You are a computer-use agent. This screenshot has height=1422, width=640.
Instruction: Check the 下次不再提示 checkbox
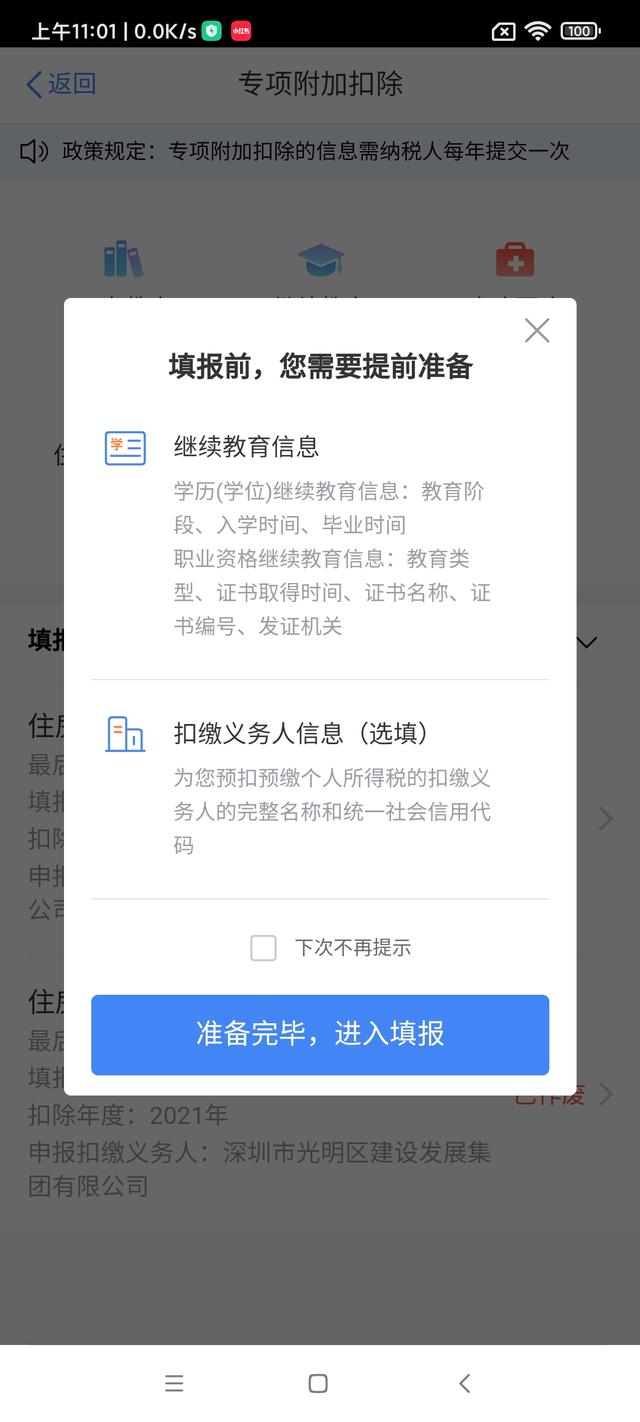click(264, 948)
